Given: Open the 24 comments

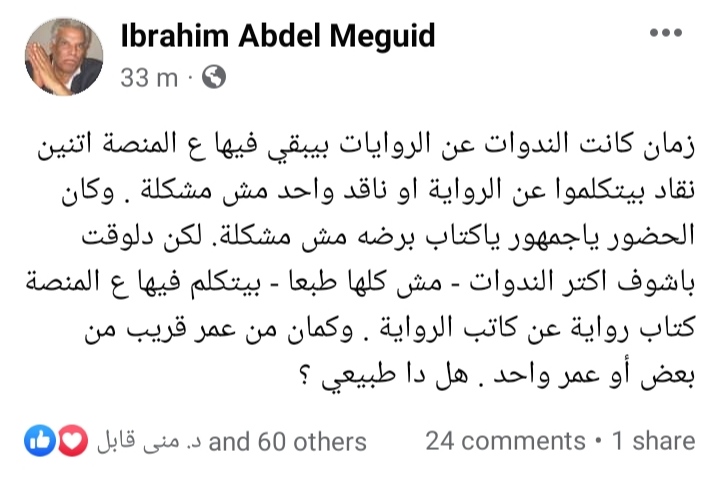Looking at the screenshot, I should click(505, 440).
